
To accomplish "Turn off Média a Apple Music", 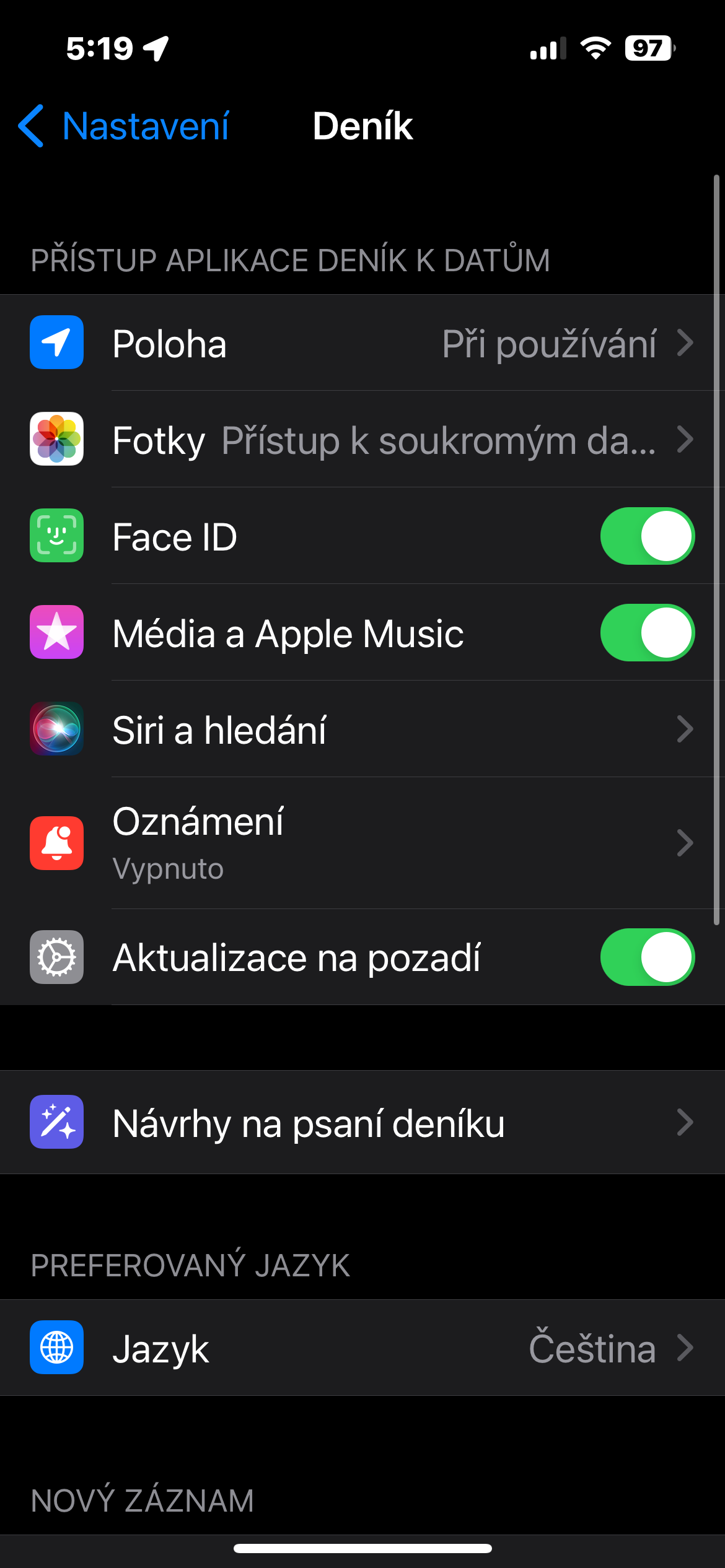I will [x=646, y=633].
